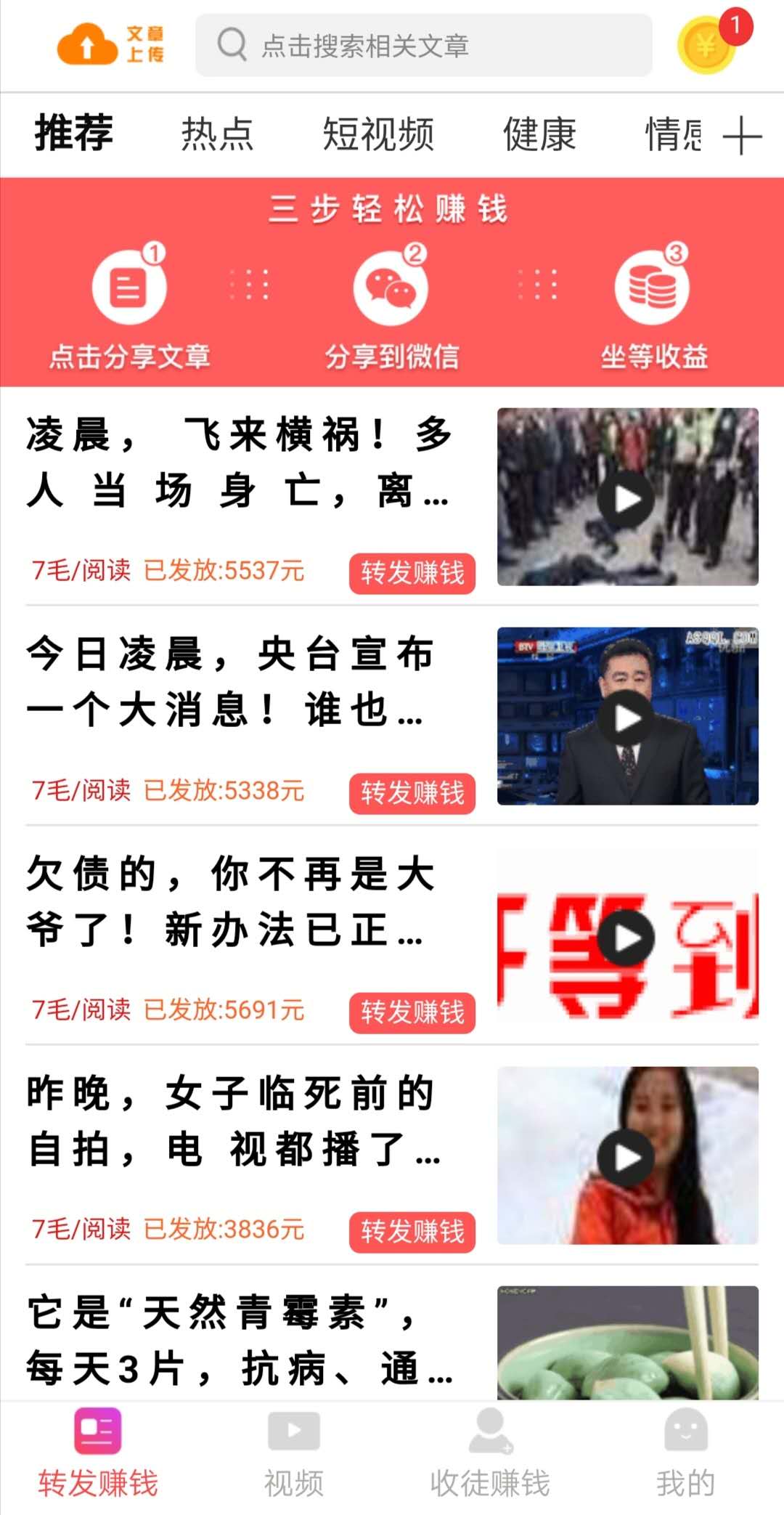Add more channels with the plus icon
This screenshot has width=784, height=1515.
pos(742,135)
